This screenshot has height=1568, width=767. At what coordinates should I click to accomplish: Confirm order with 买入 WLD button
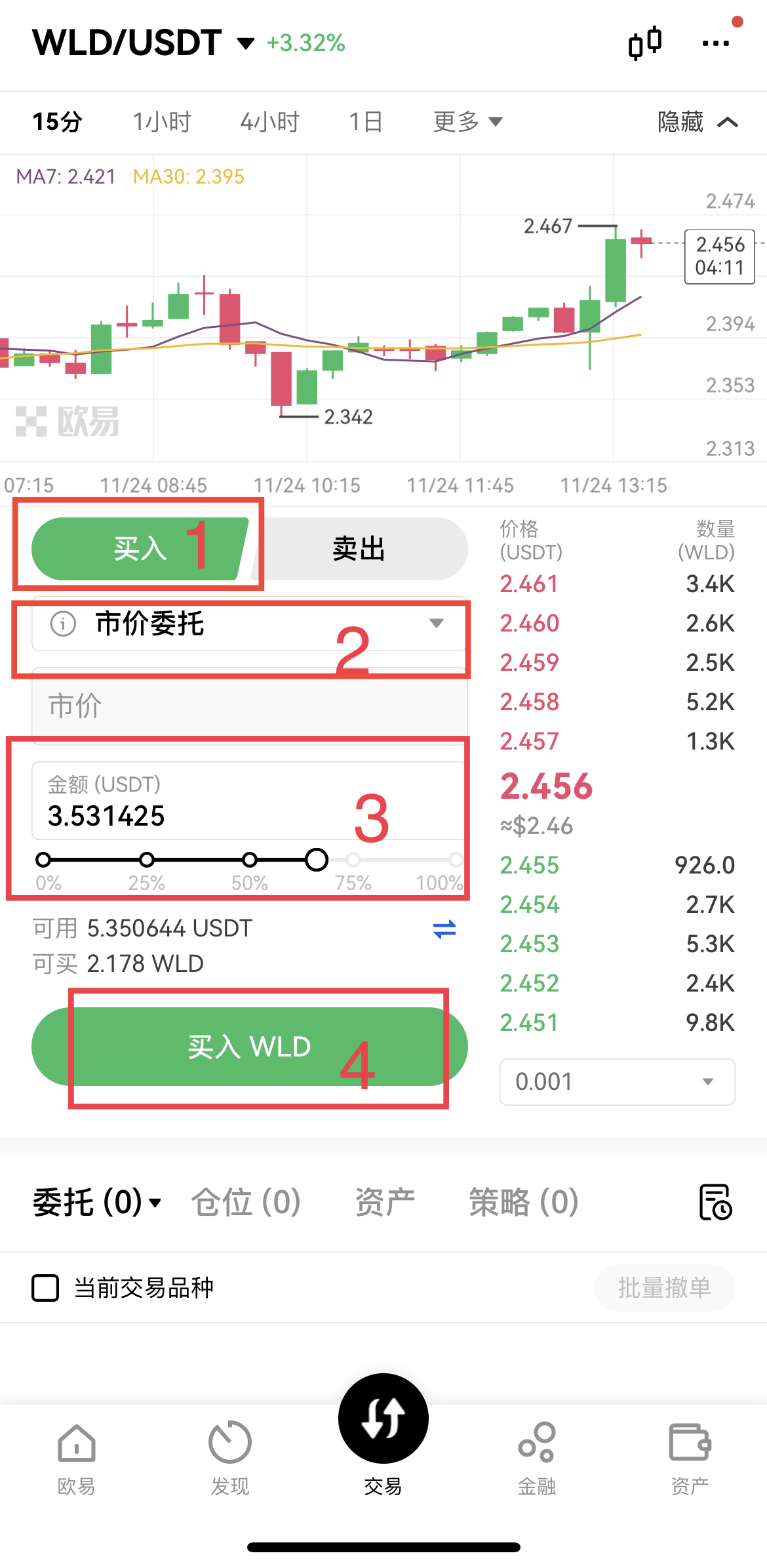pos(249,1047)
